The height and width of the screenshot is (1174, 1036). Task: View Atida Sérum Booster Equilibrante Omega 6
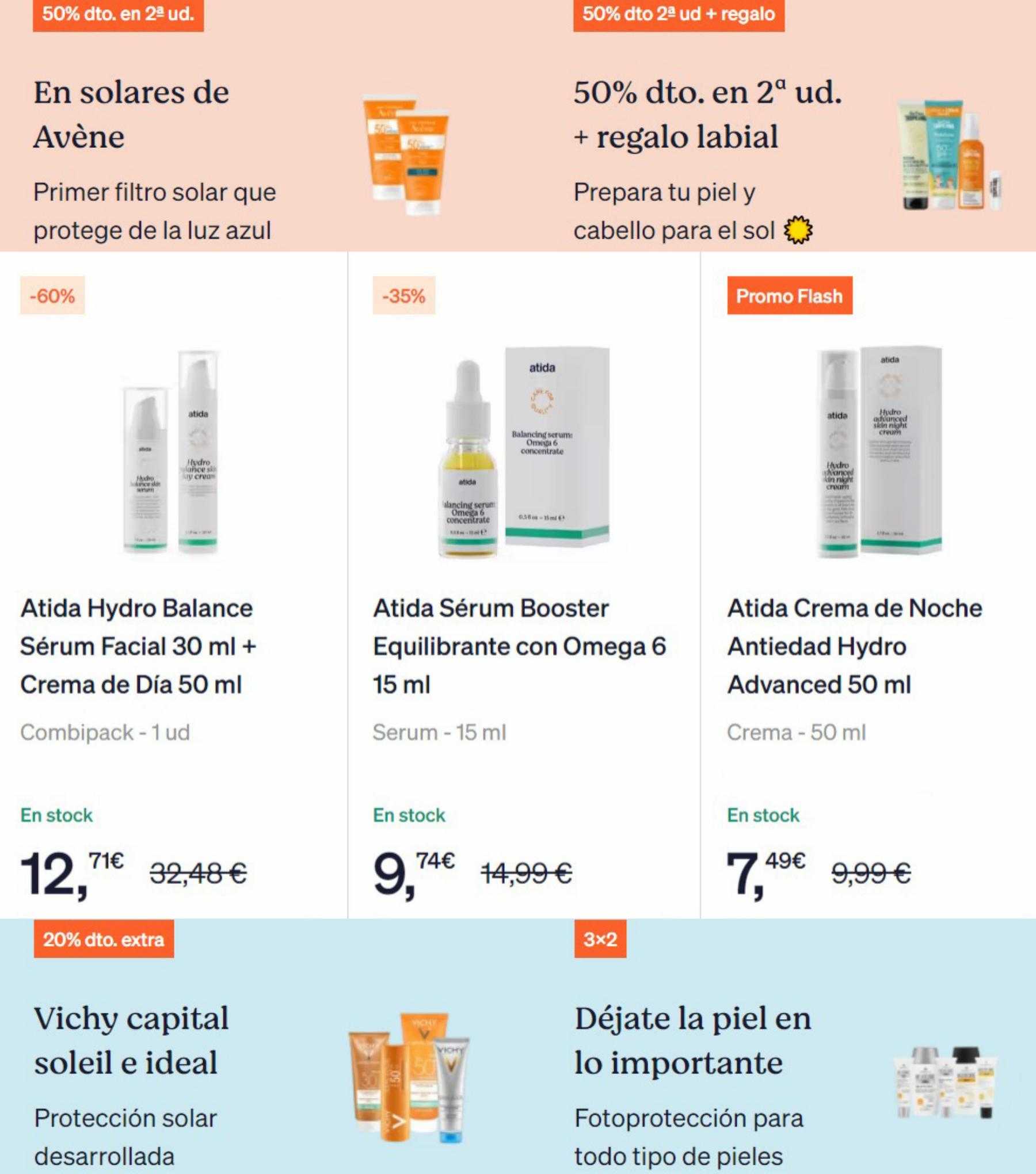pos(519,646)
